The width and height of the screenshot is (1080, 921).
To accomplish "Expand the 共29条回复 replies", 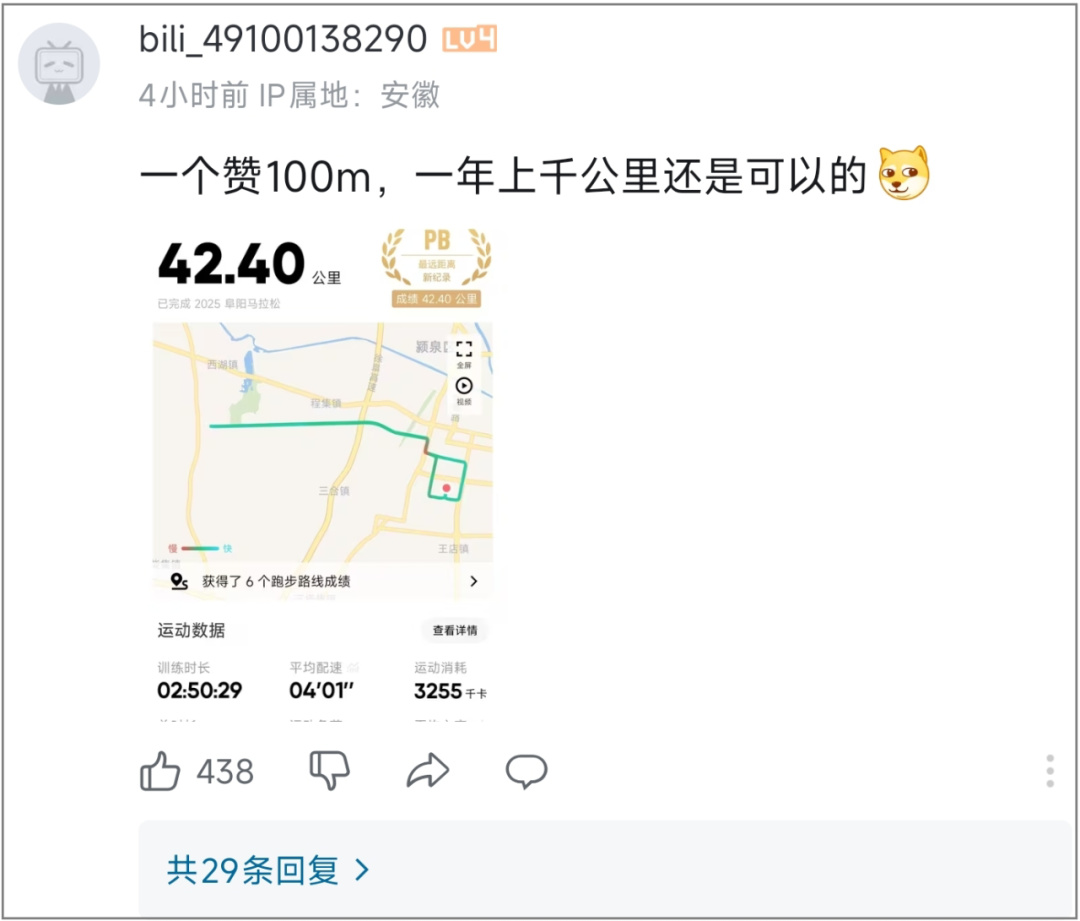I will tap(268, 870).
